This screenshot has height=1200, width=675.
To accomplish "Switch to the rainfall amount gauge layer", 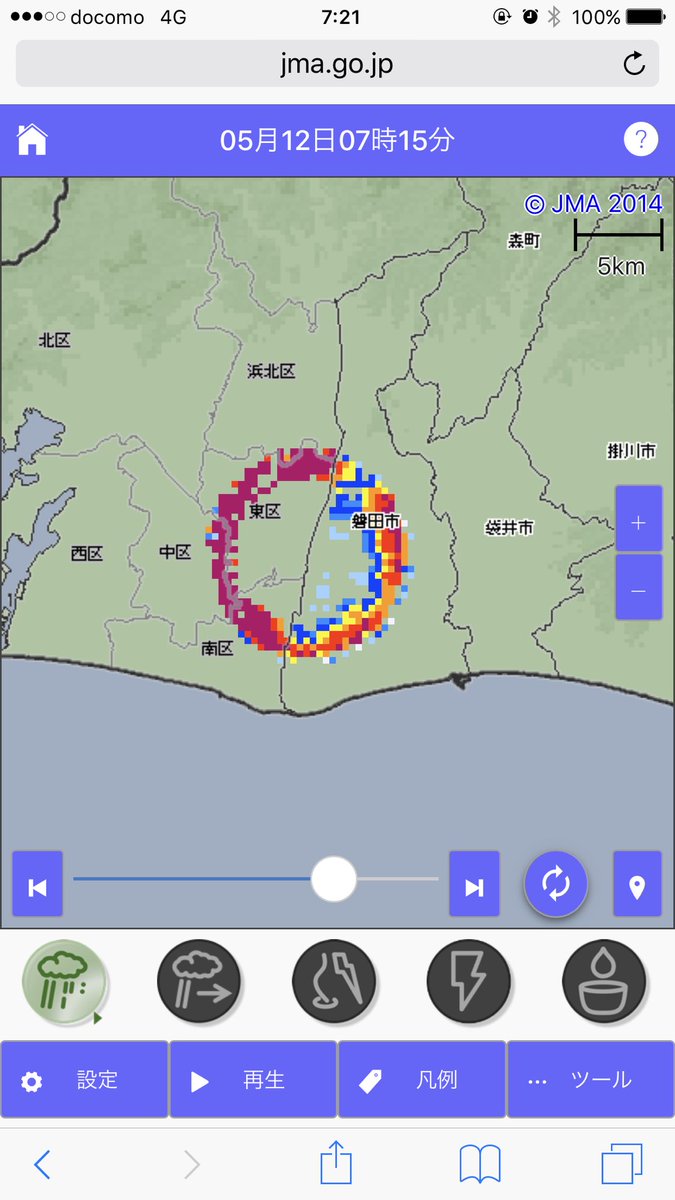I will pyautogui.click(x=604, y=980).
